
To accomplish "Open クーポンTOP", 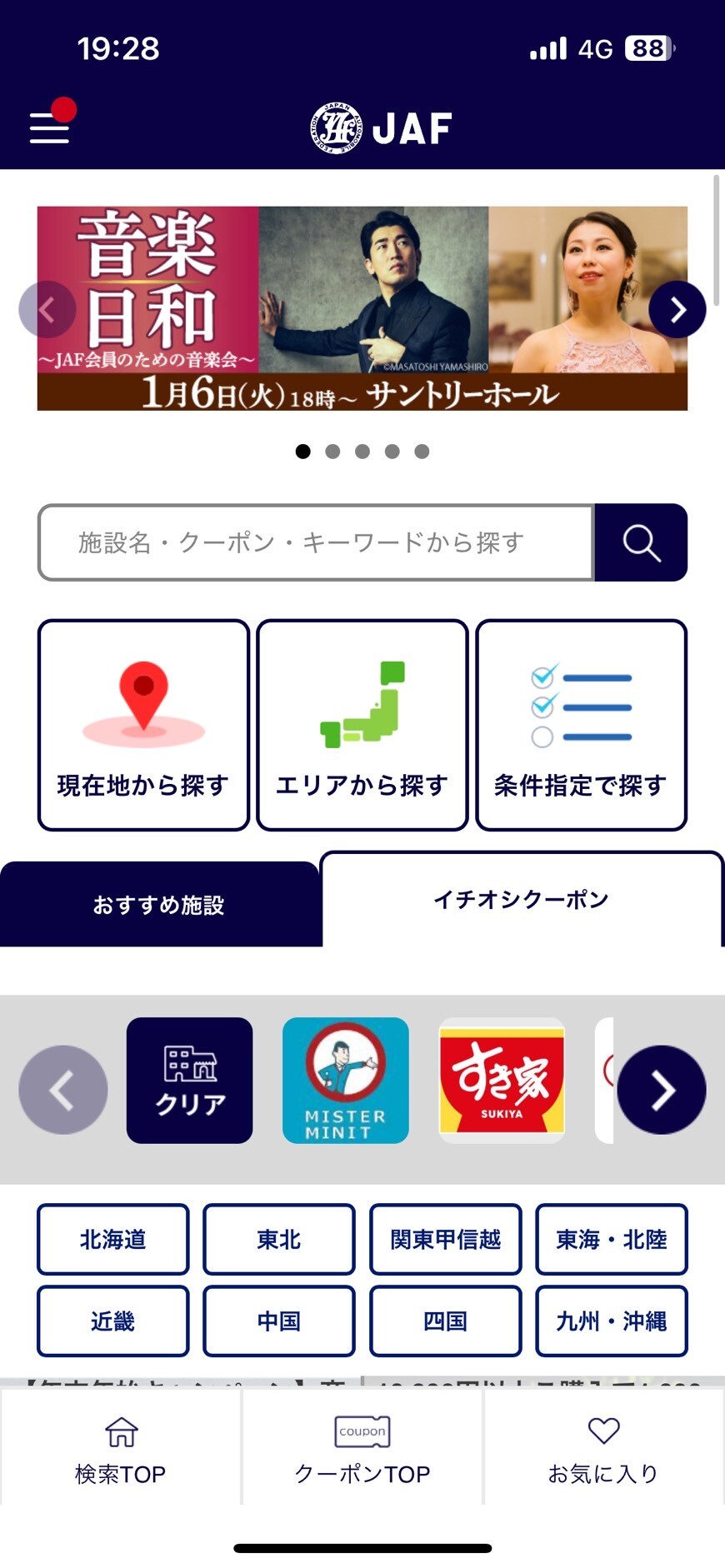I will (362, 1450).
